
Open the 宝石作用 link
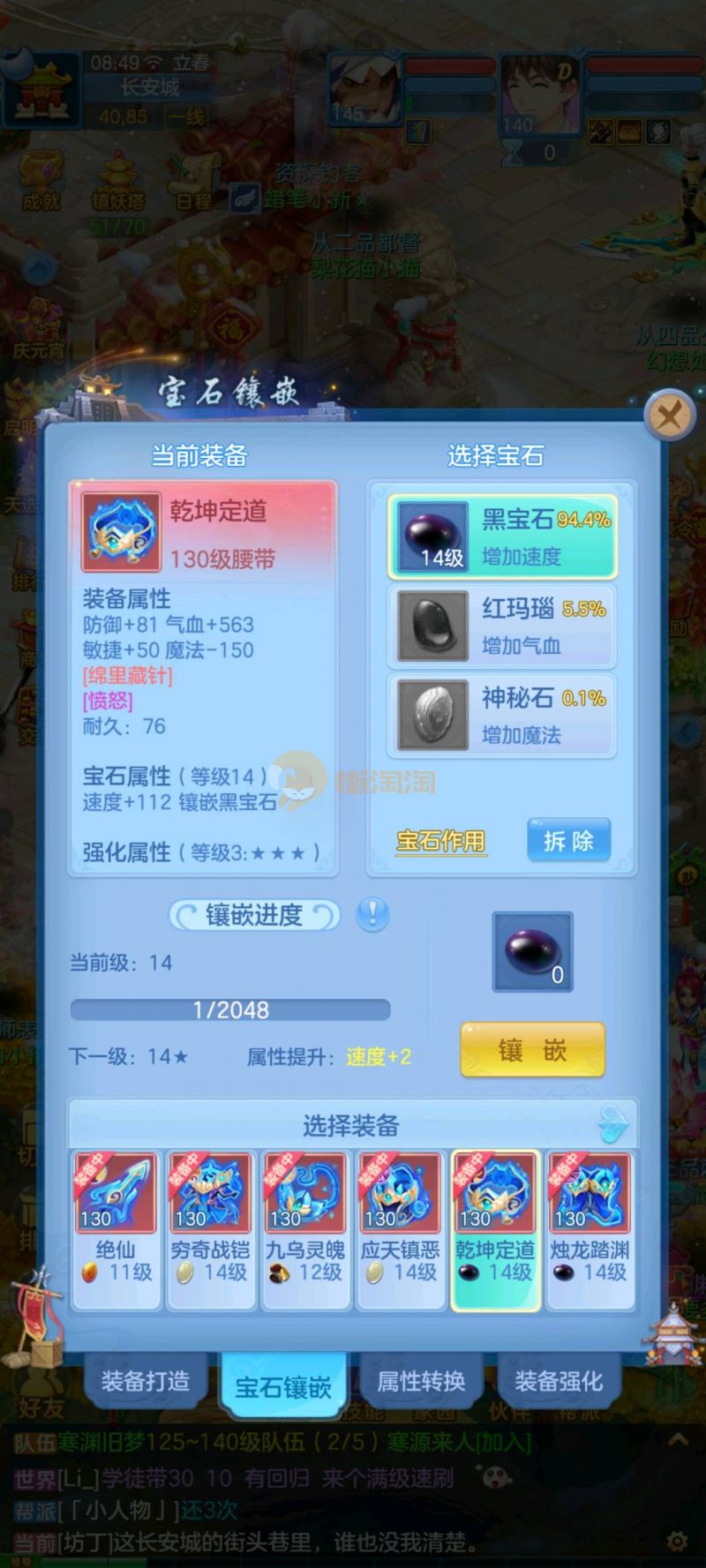440,841
